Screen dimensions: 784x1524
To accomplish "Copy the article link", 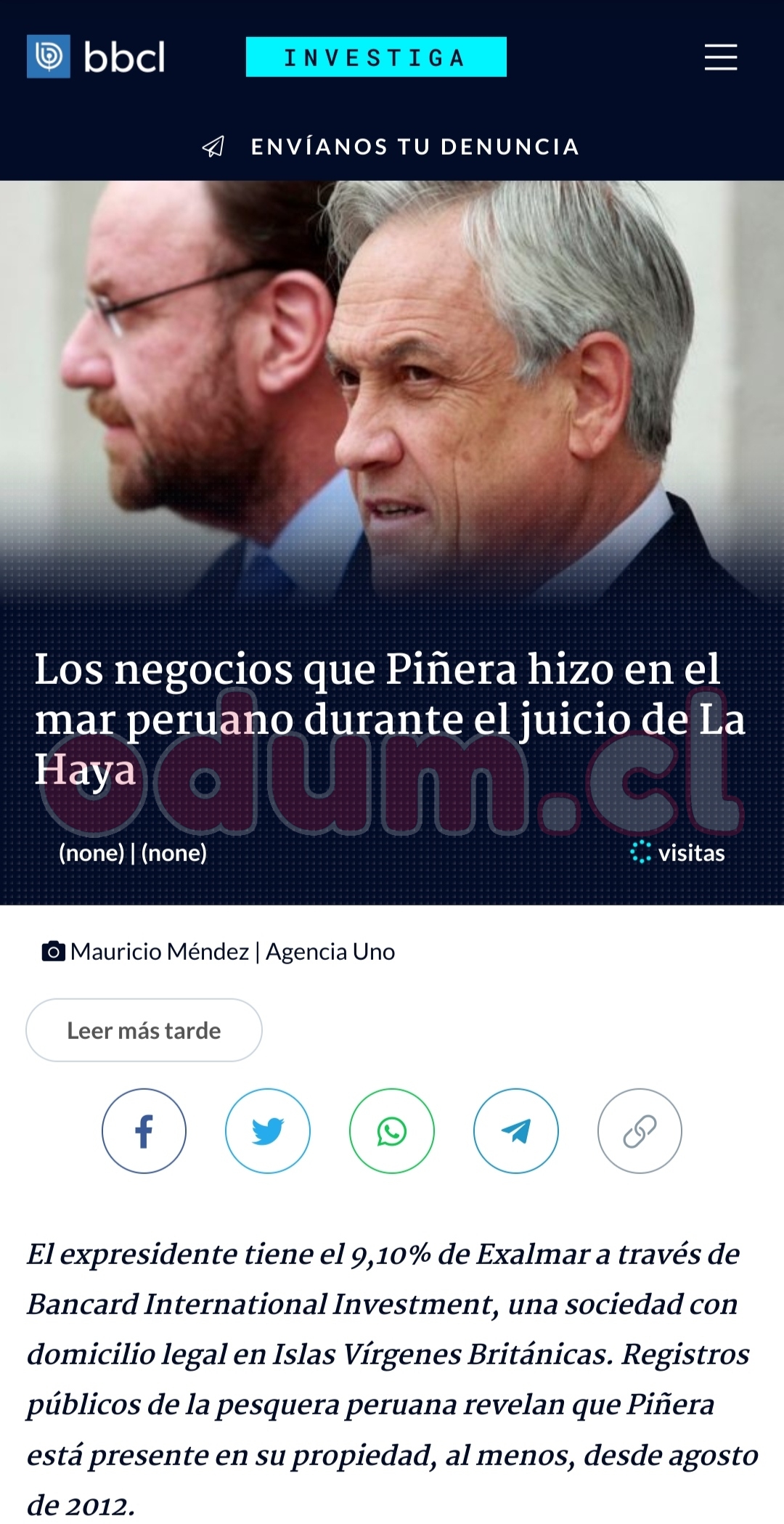I will point(640,1130).
